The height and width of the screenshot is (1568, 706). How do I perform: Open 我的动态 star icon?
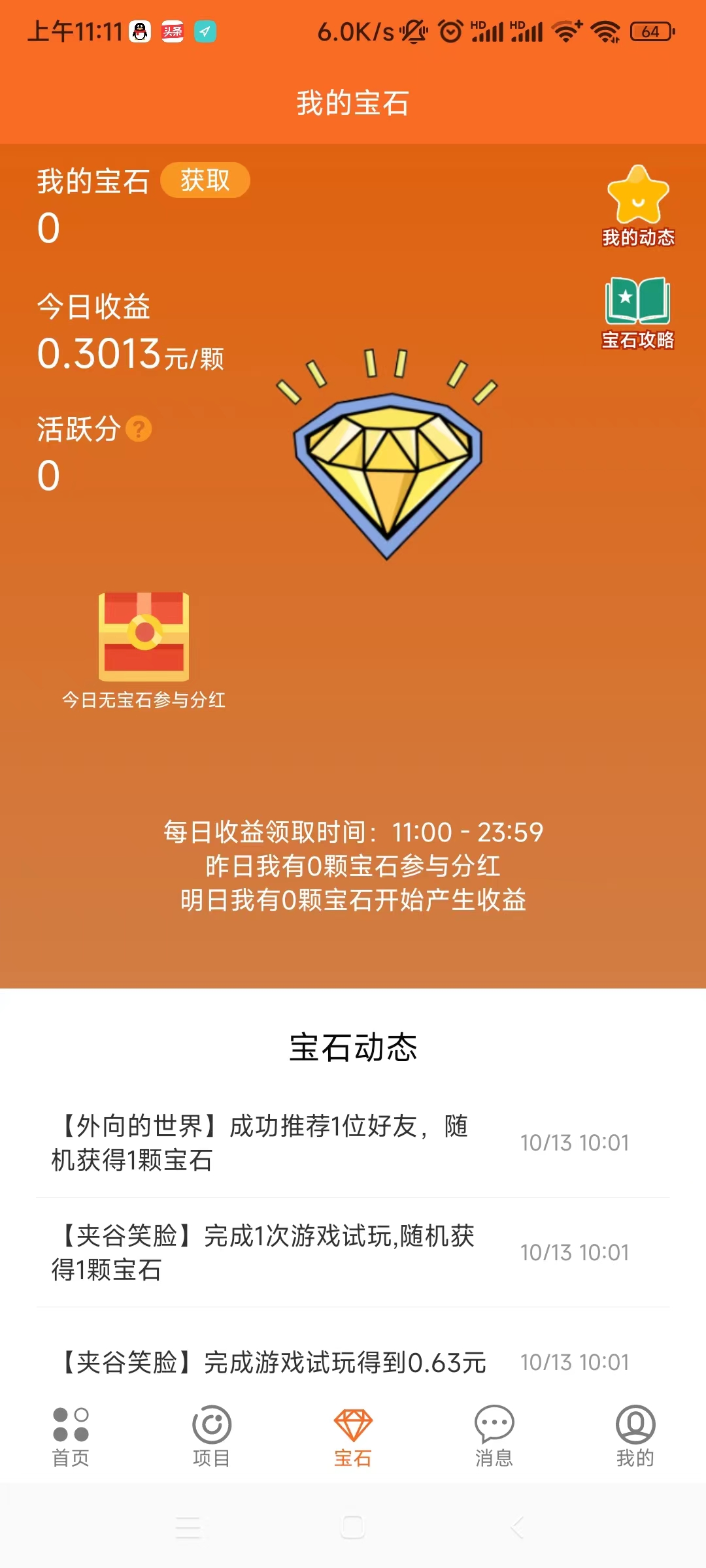[638, 205]
